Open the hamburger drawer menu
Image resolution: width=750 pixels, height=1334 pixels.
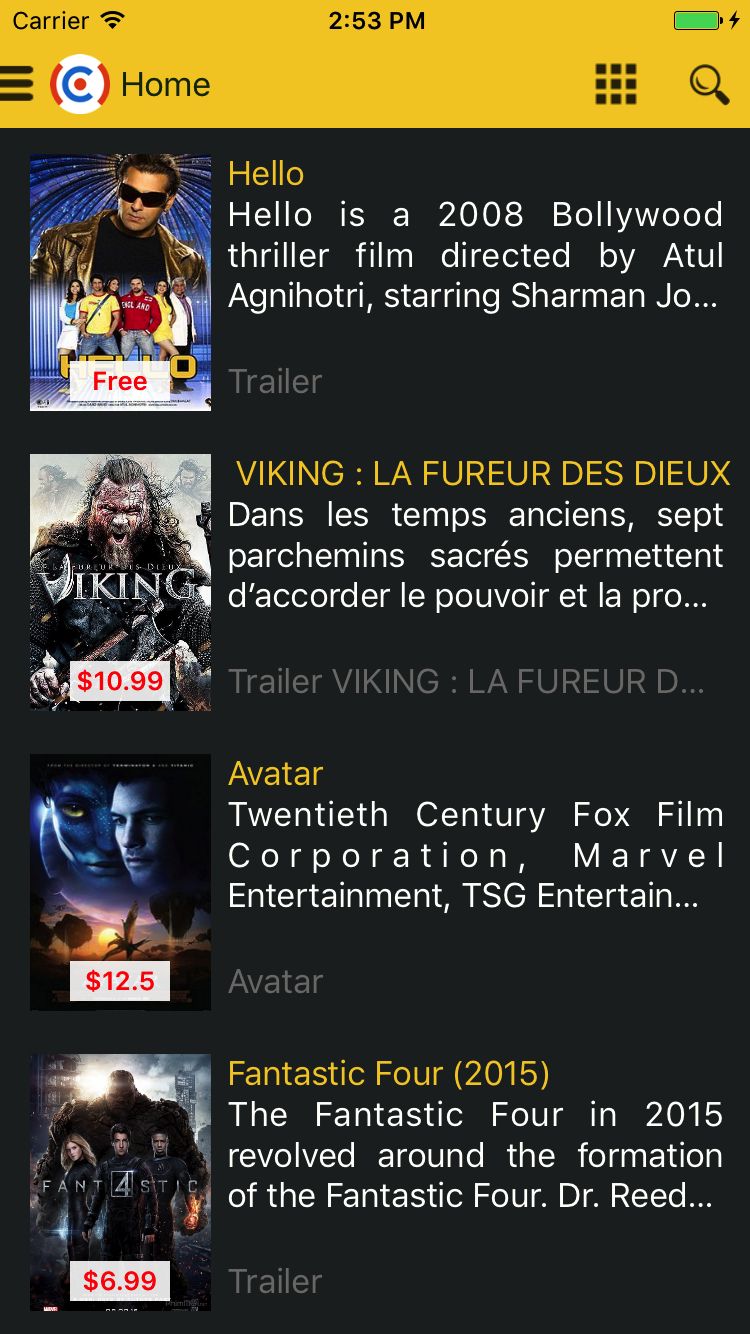tap(17, 84)
